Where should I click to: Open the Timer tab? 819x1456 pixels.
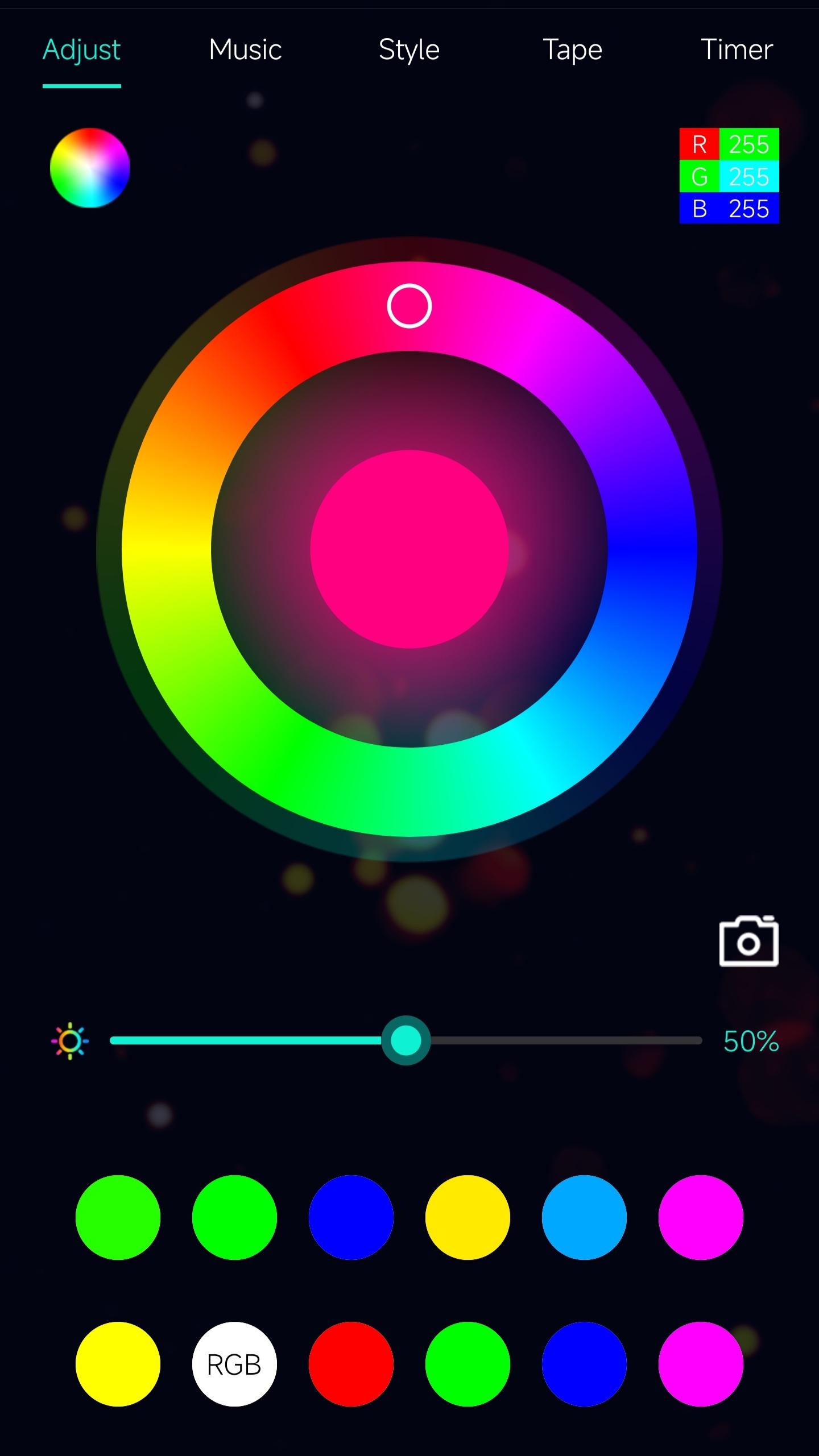click(737, 49)
